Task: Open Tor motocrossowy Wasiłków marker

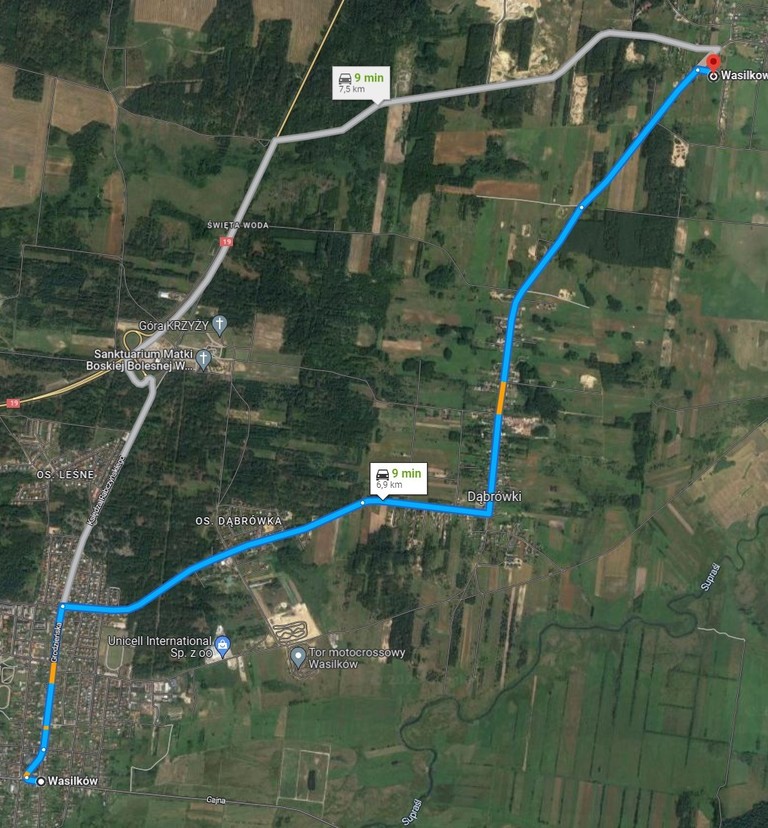Action: [297, 656]
